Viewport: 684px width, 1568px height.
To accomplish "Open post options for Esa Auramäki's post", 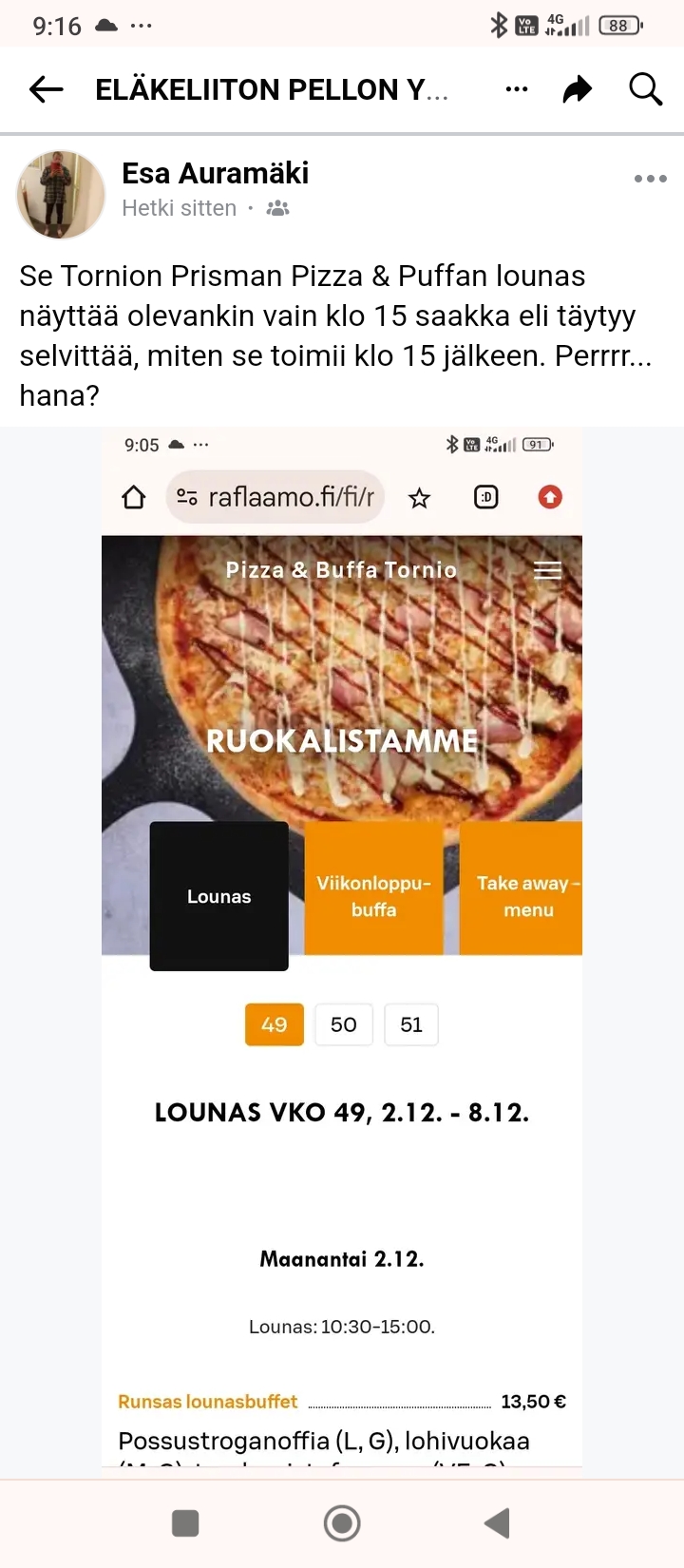I will tap(650, 179).
